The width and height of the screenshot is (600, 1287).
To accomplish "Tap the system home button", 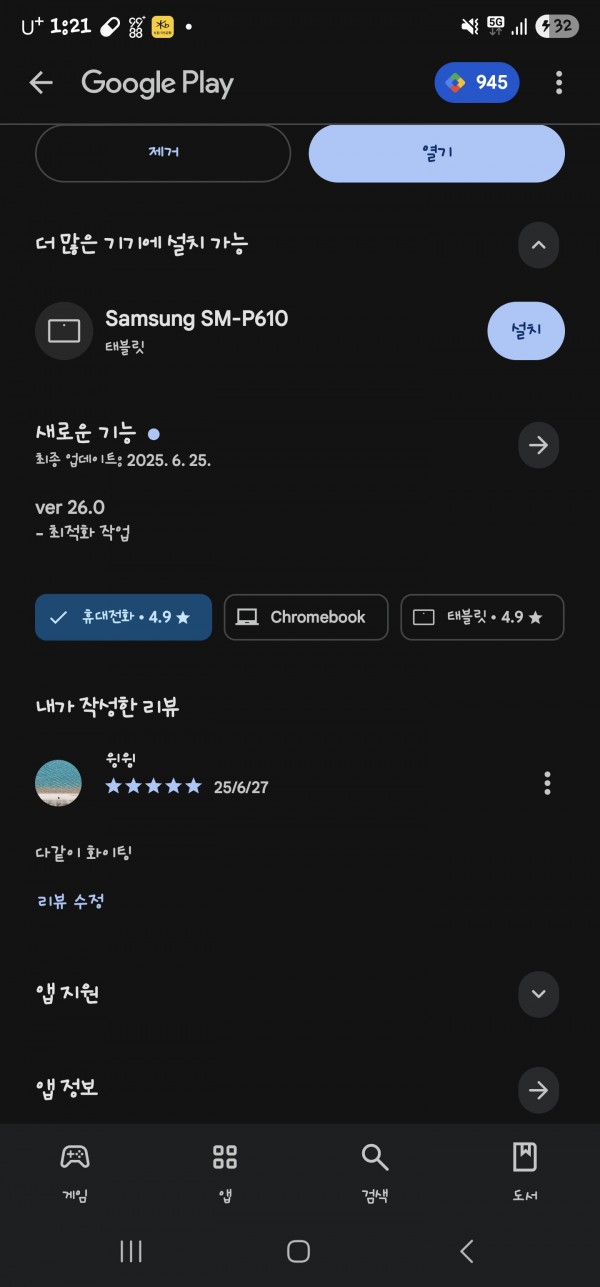I will click(x=298, y=1251).
